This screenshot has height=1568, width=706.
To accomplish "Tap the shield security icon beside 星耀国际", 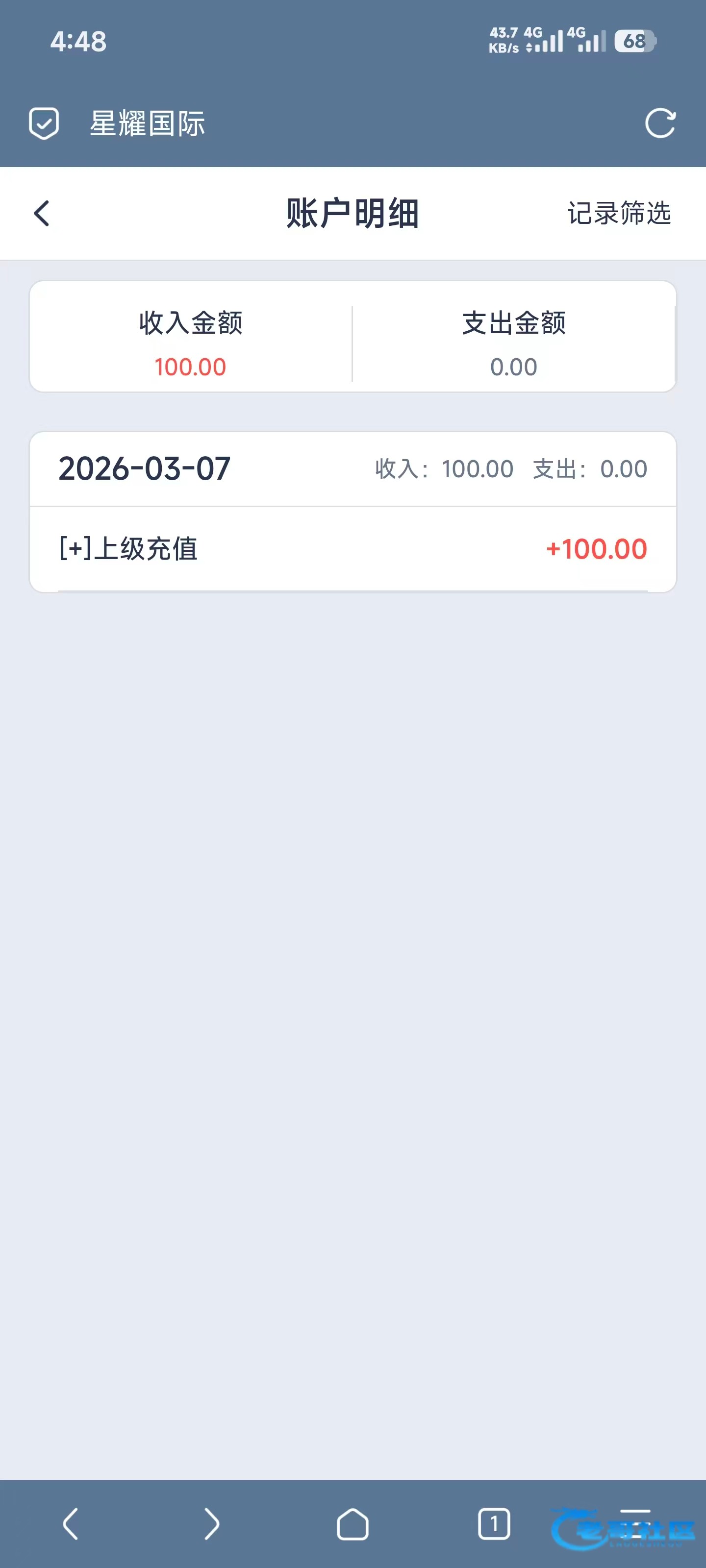I will click(44, 123).
